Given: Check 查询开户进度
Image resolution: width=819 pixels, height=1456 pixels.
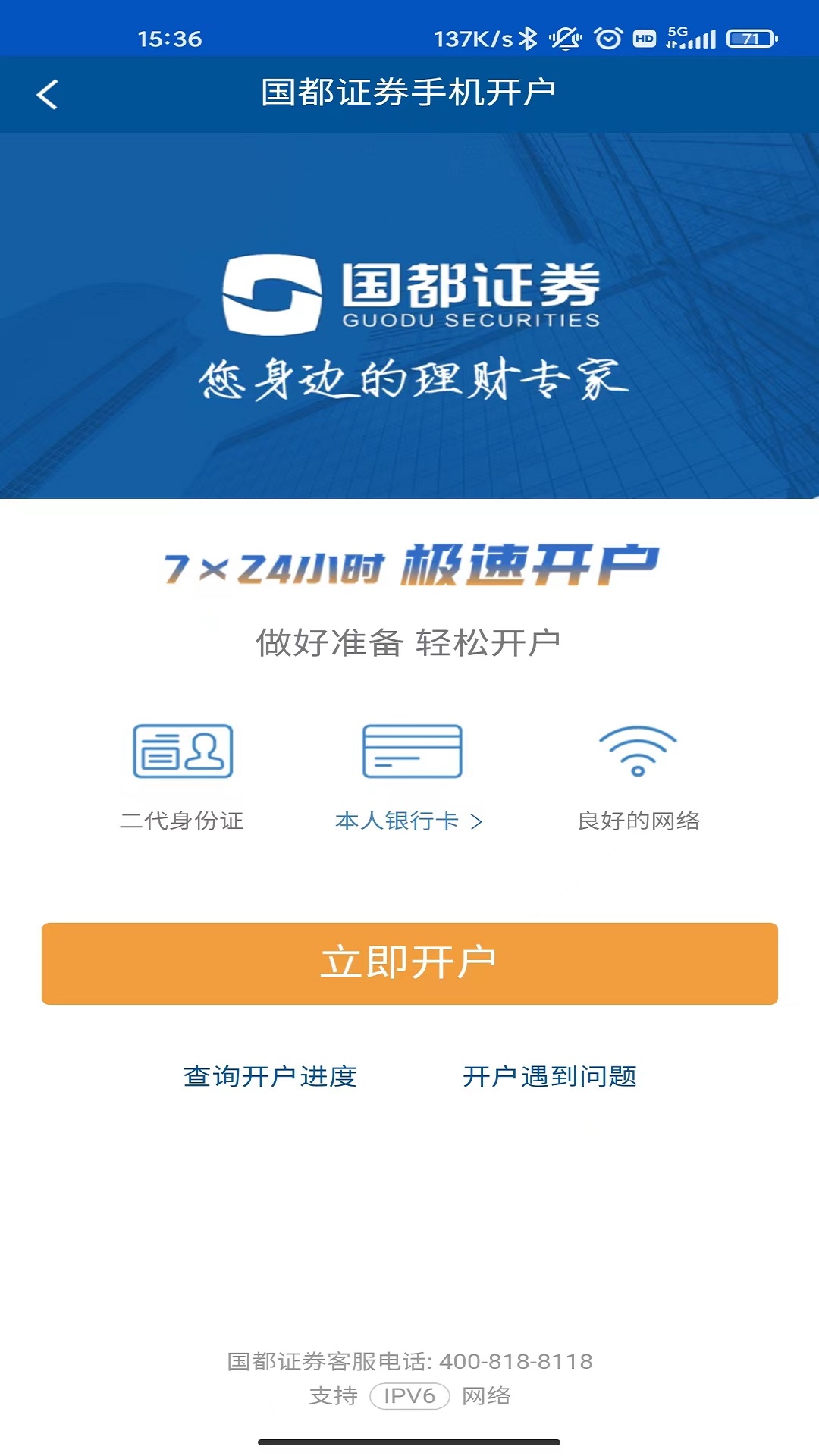Looking at the screenshot, I should pos(270,1076).
